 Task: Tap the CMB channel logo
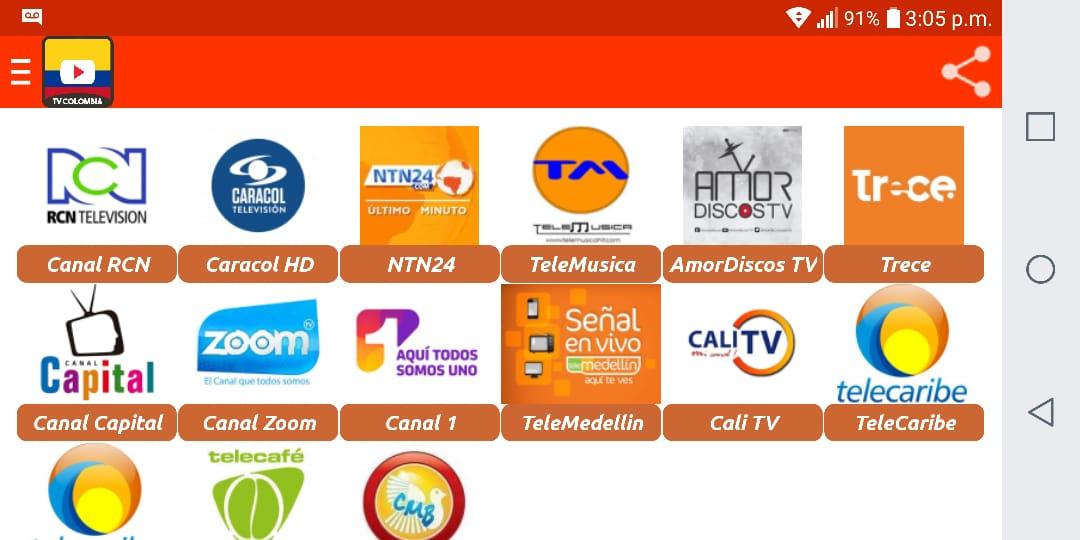(x=414, y=497)
